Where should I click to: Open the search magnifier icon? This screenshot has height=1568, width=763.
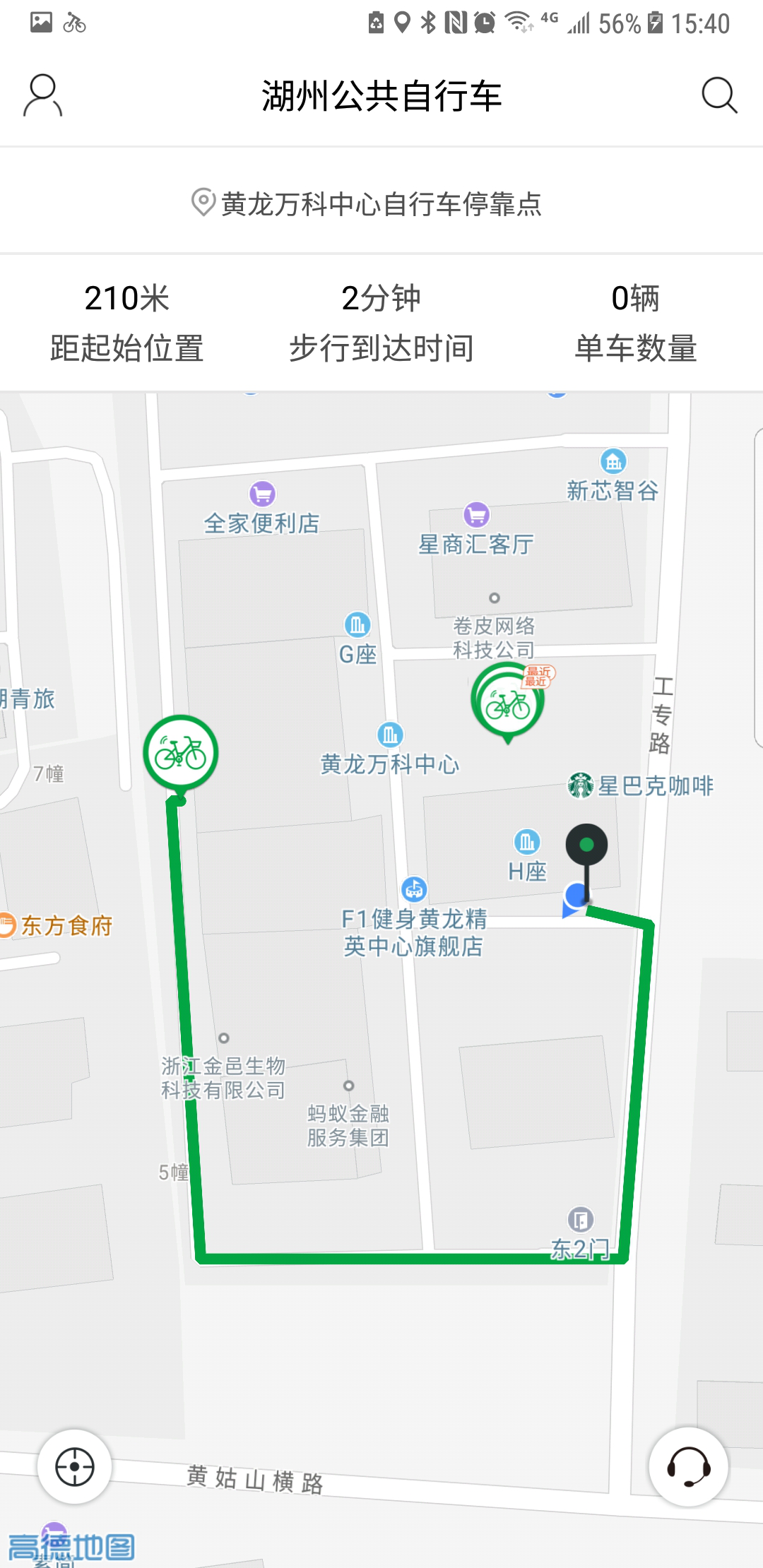point(719,95)
